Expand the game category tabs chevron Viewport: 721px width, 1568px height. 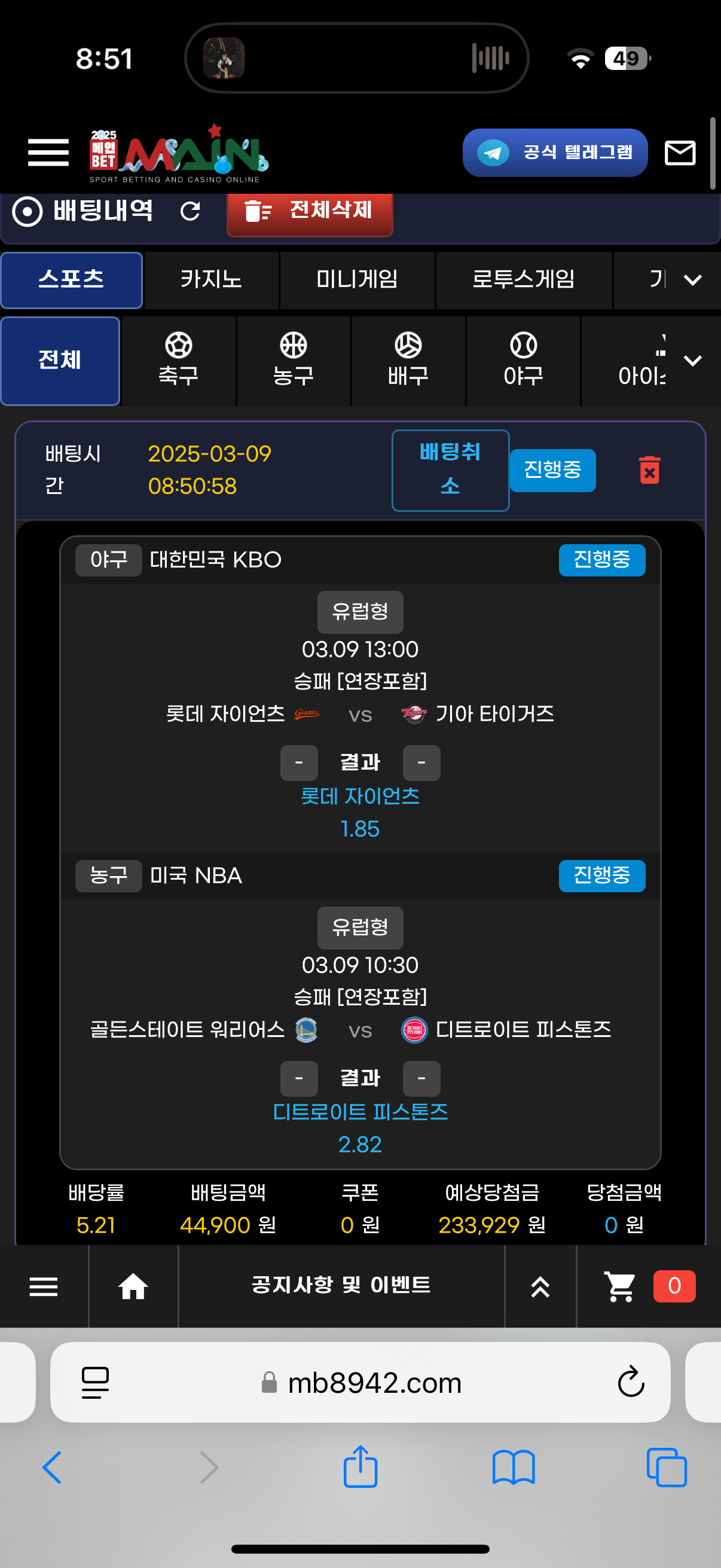pos(692,280)
